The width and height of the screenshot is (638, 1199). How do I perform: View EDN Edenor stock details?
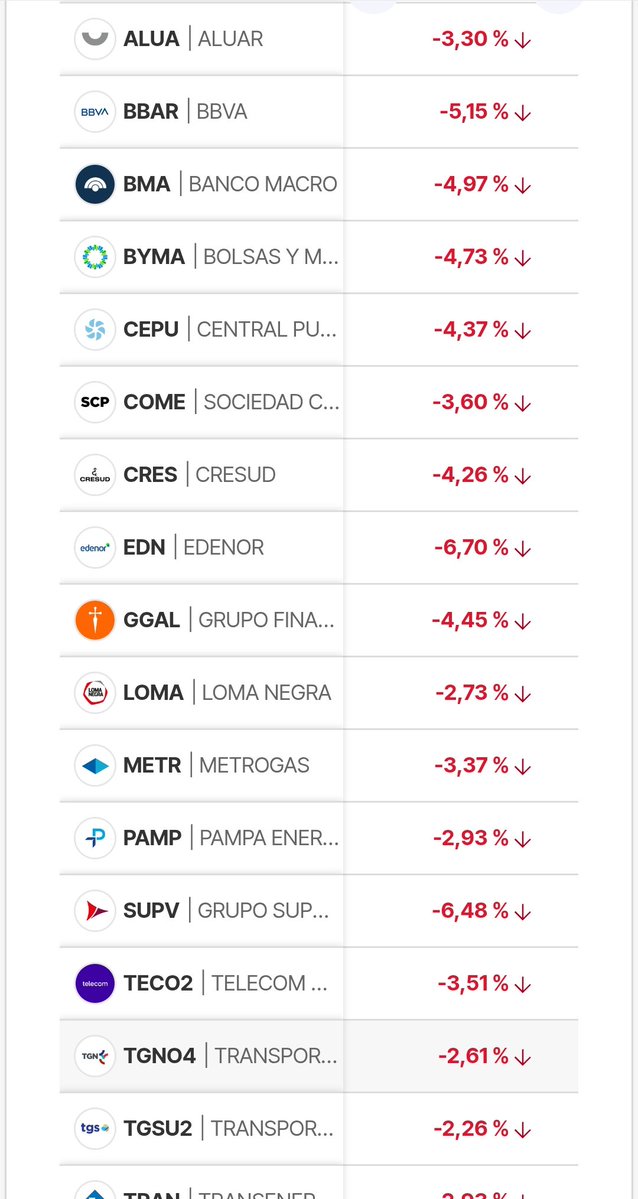pos(318,548)
